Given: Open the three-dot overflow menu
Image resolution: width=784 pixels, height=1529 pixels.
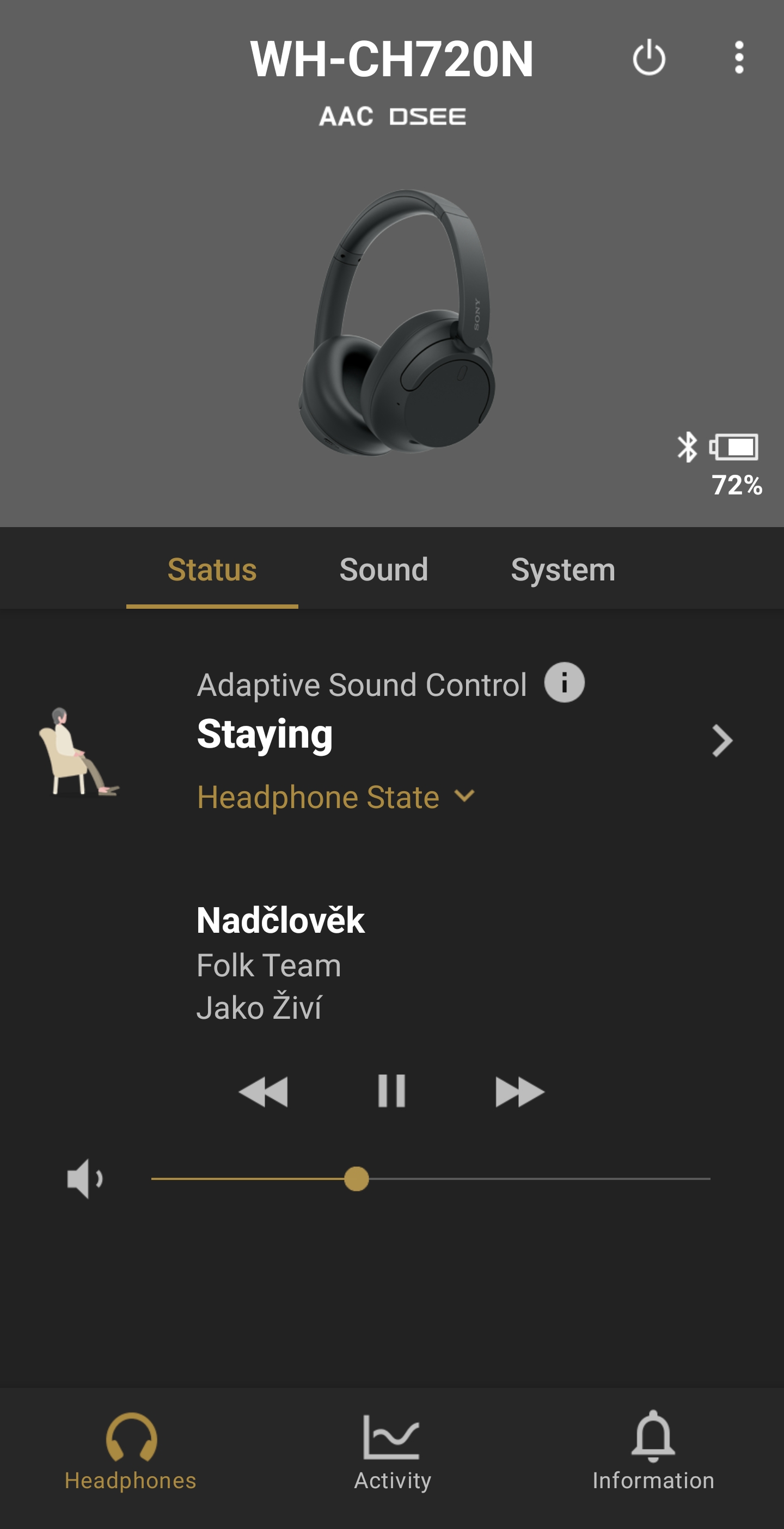Looking at the screenshot, I should coord(738,58).
